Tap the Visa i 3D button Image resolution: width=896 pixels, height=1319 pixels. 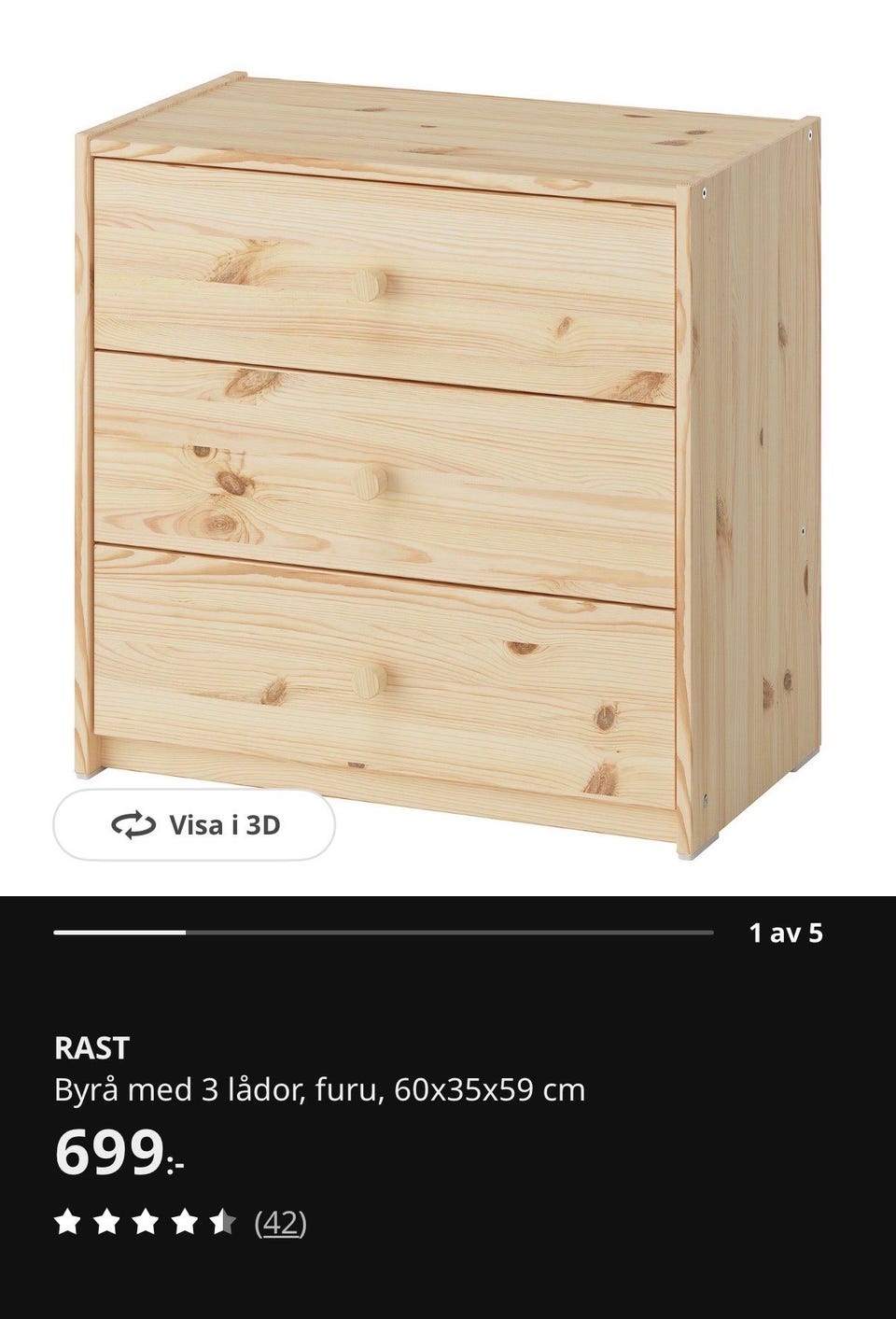pos(194,825)
